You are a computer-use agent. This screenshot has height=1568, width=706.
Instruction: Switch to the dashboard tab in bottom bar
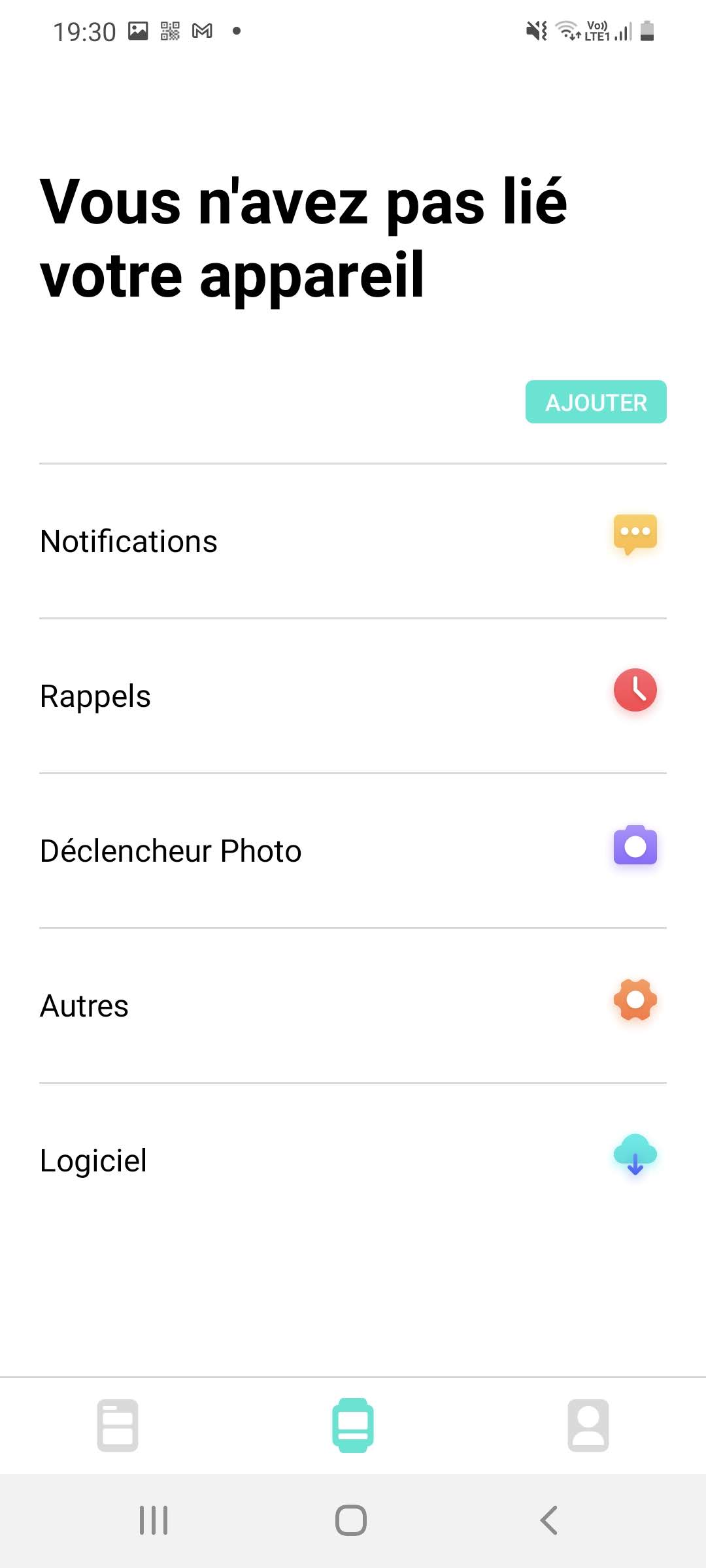(x=118, y=1425)
